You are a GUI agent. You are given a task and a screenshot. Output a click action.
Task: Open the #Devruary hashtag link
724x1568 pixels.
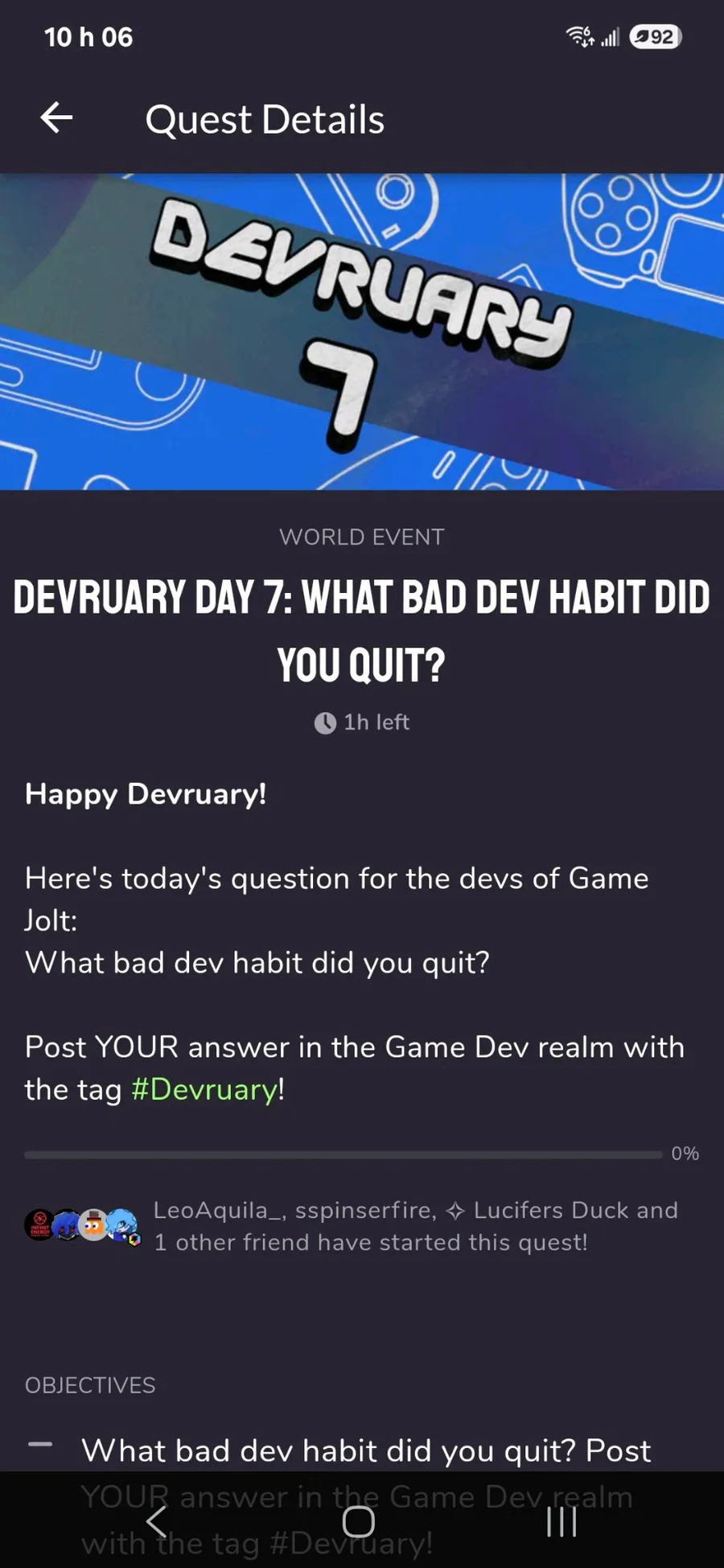pyautogui.click(x=205, y=1089)
